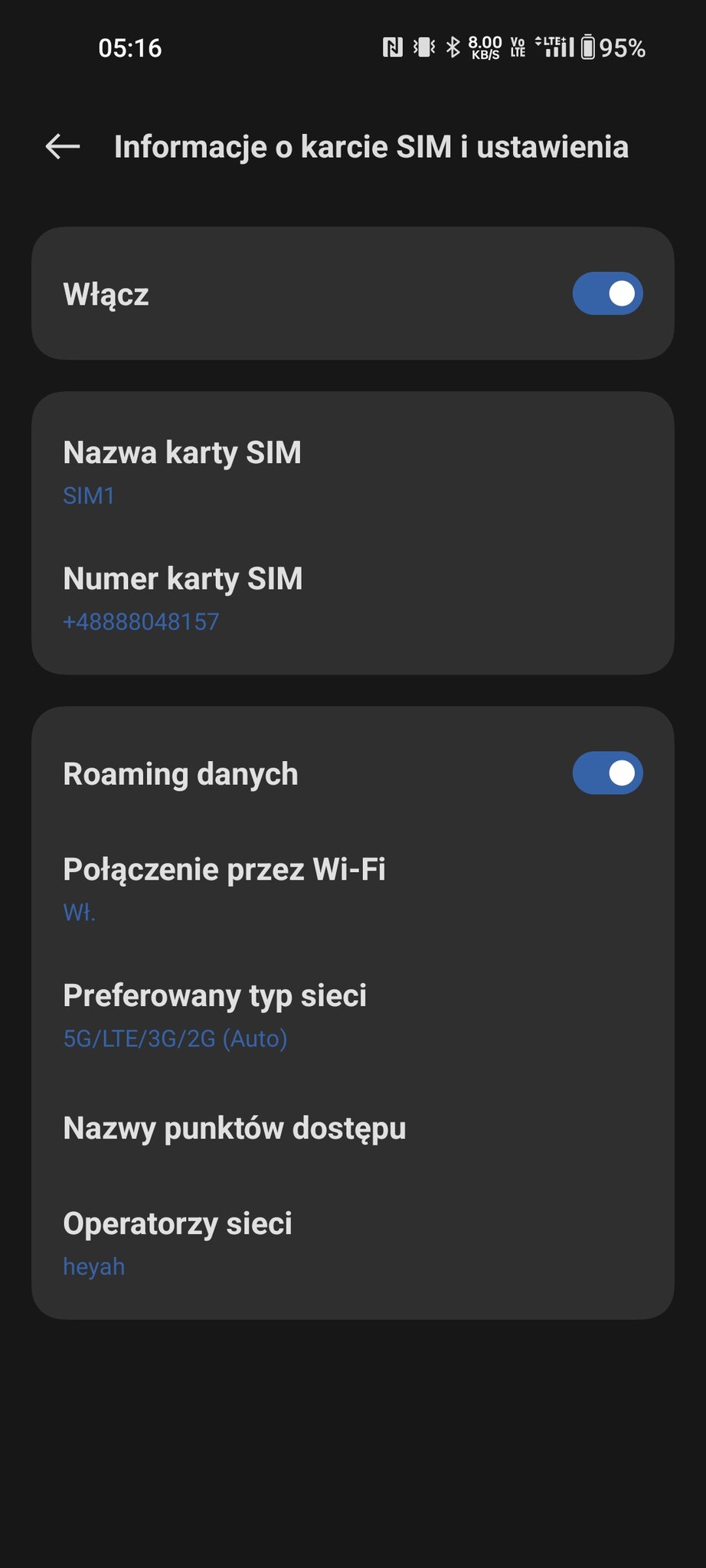The height and width of the screenshot is (1568, 706).
Task: Go back using the arrow icon
Action: click(x=63, y=146)
